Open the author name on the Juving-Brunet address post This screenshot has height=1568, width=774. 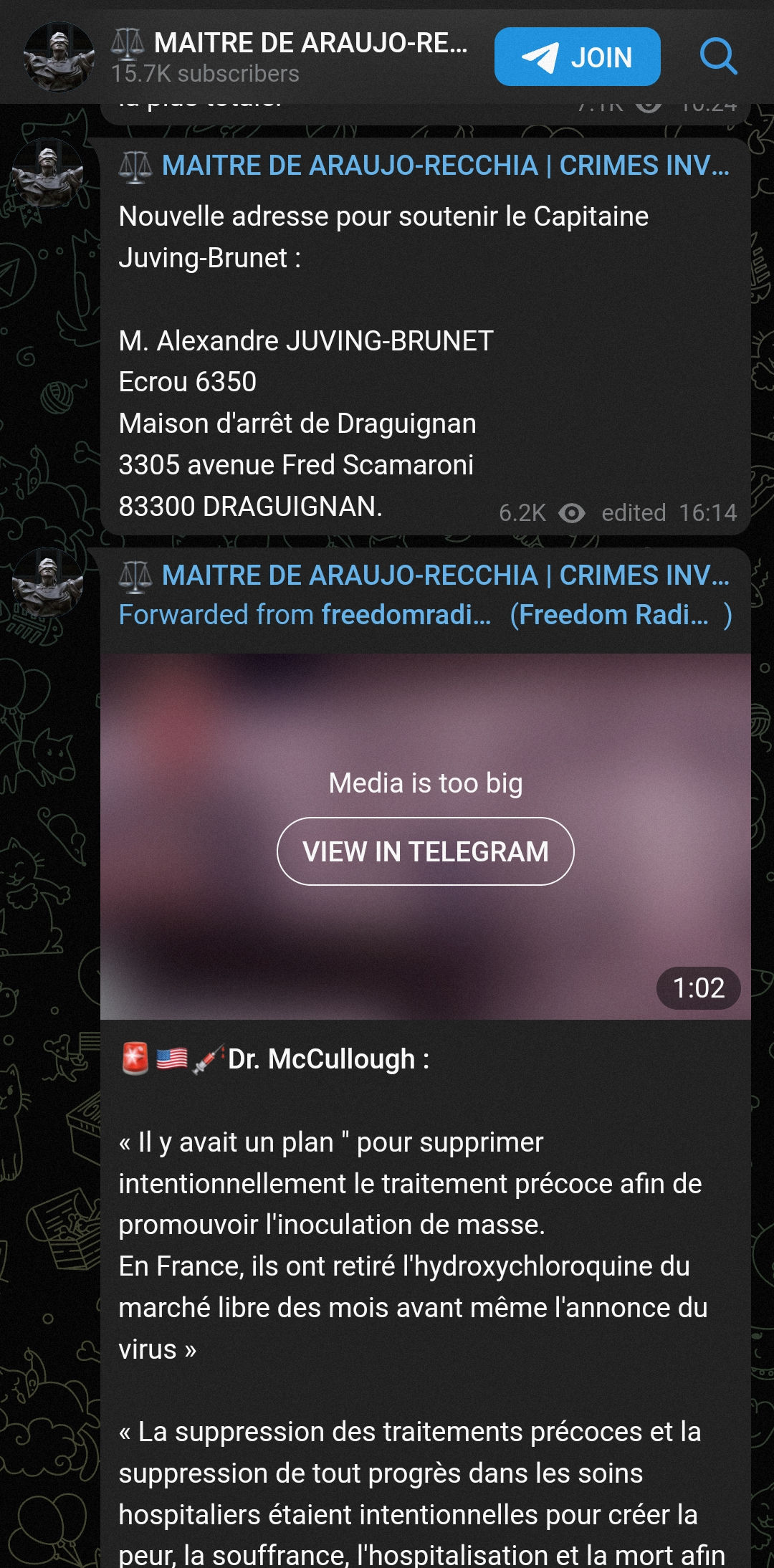444,166
